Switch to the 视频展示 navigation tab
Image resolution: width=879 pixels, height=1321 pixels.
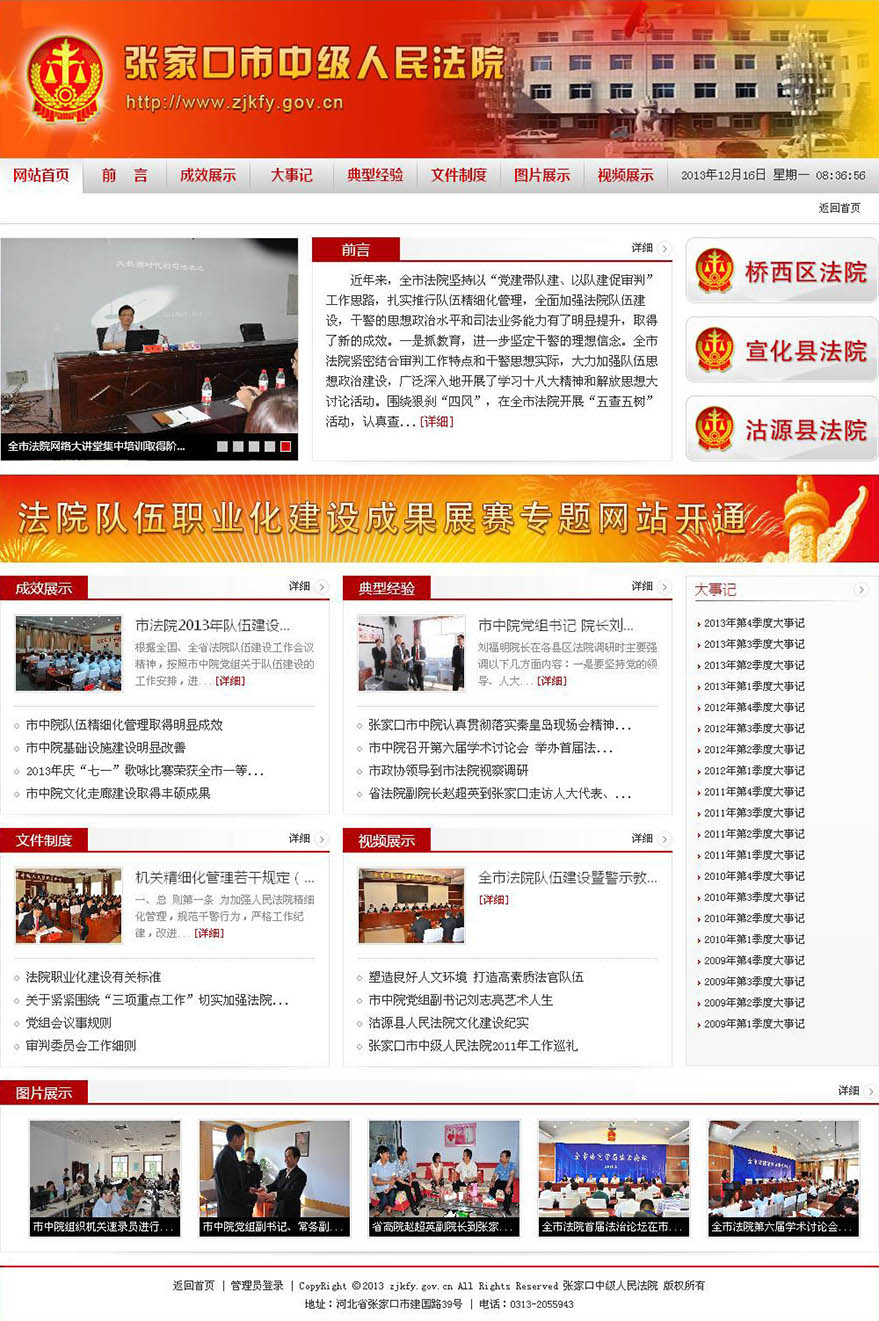coord(625,175)
